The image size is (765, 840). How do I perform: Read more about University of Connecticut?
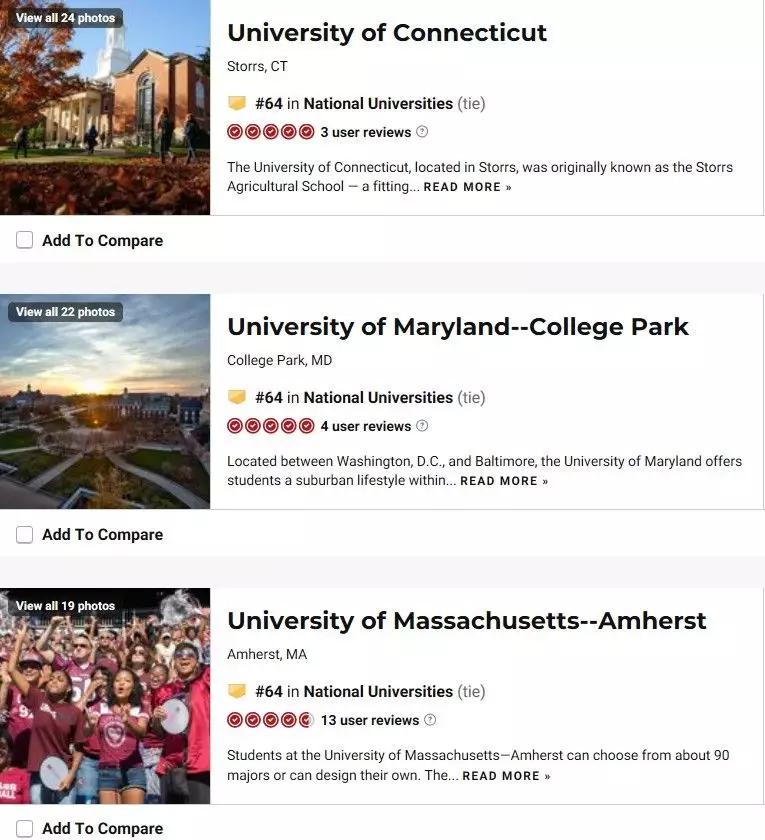(x=467, y=187)
